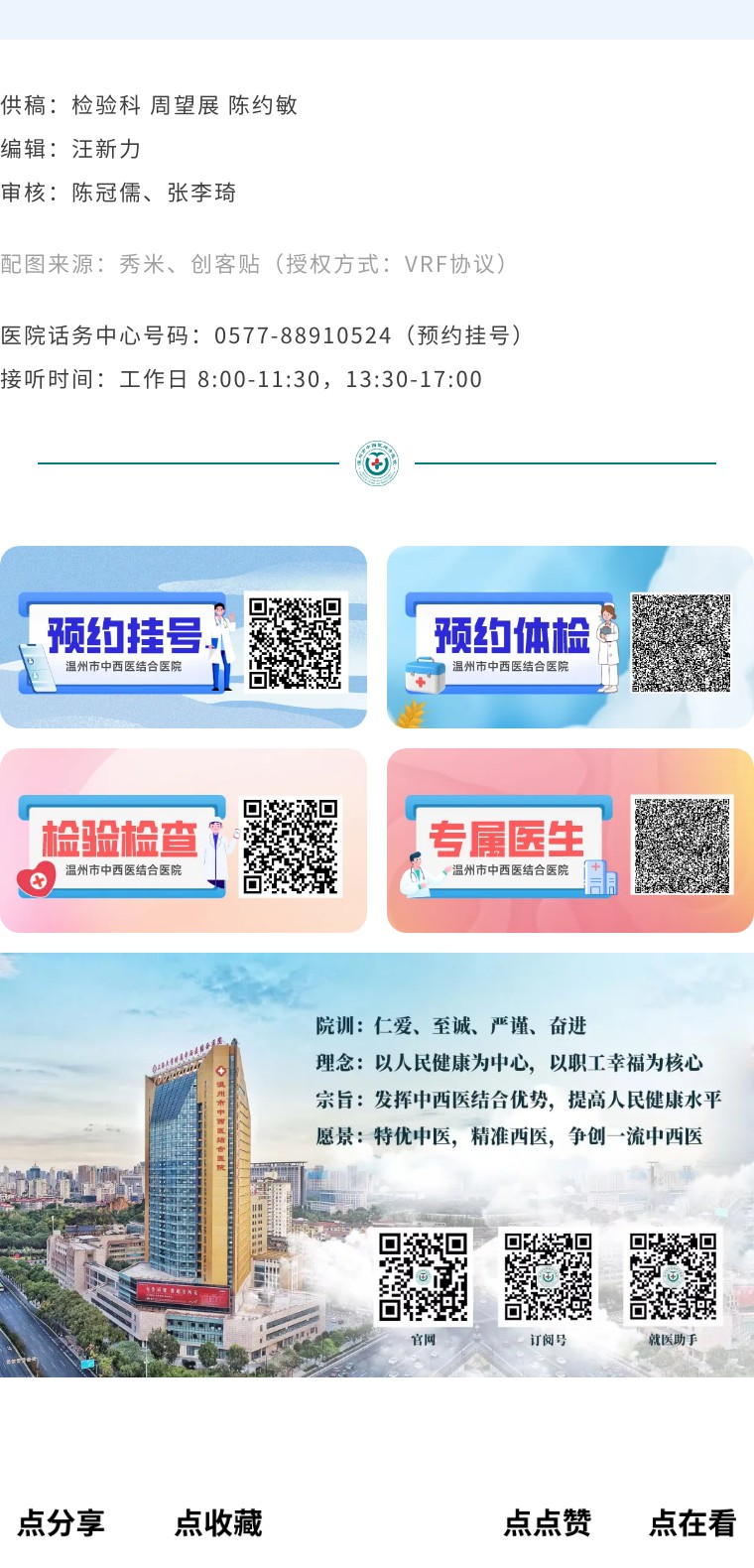Tap the 检验检查 banner card
This screenshot has width=754, height=1568.
[184, 841]
